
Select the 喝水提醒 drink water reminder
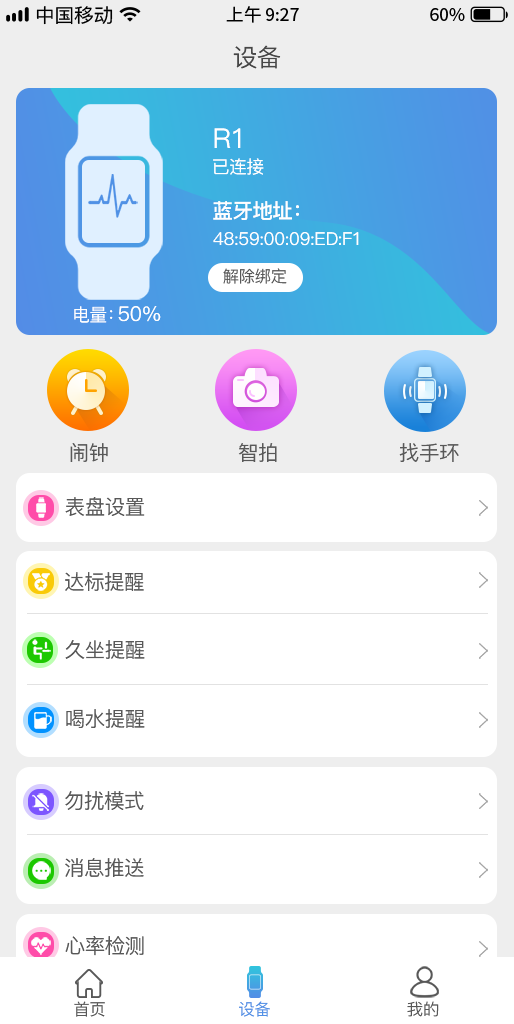click(256, 720)
